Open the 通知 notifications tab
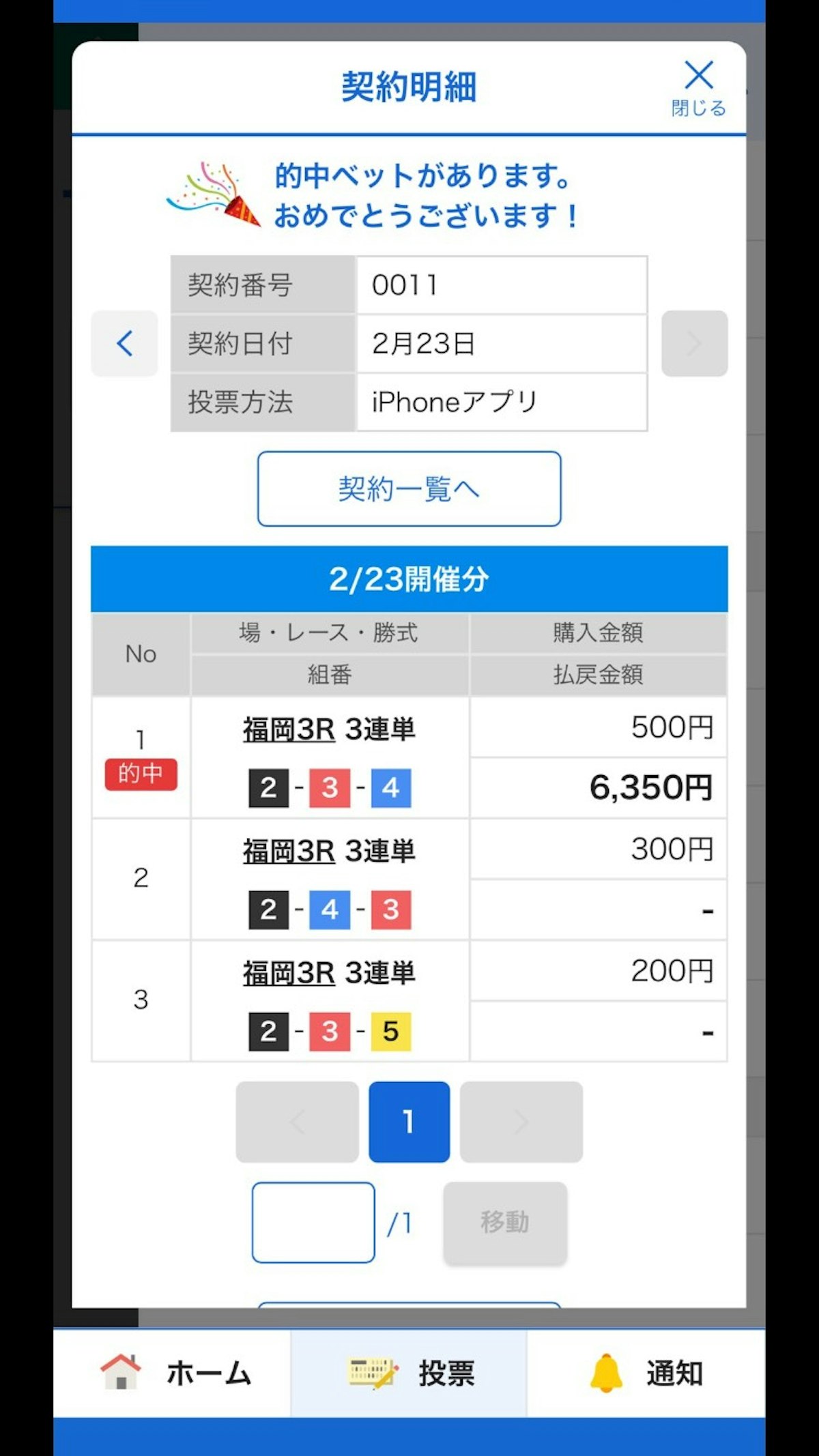The height and width of the screenshot is (1456, 819). [646, 1372]
